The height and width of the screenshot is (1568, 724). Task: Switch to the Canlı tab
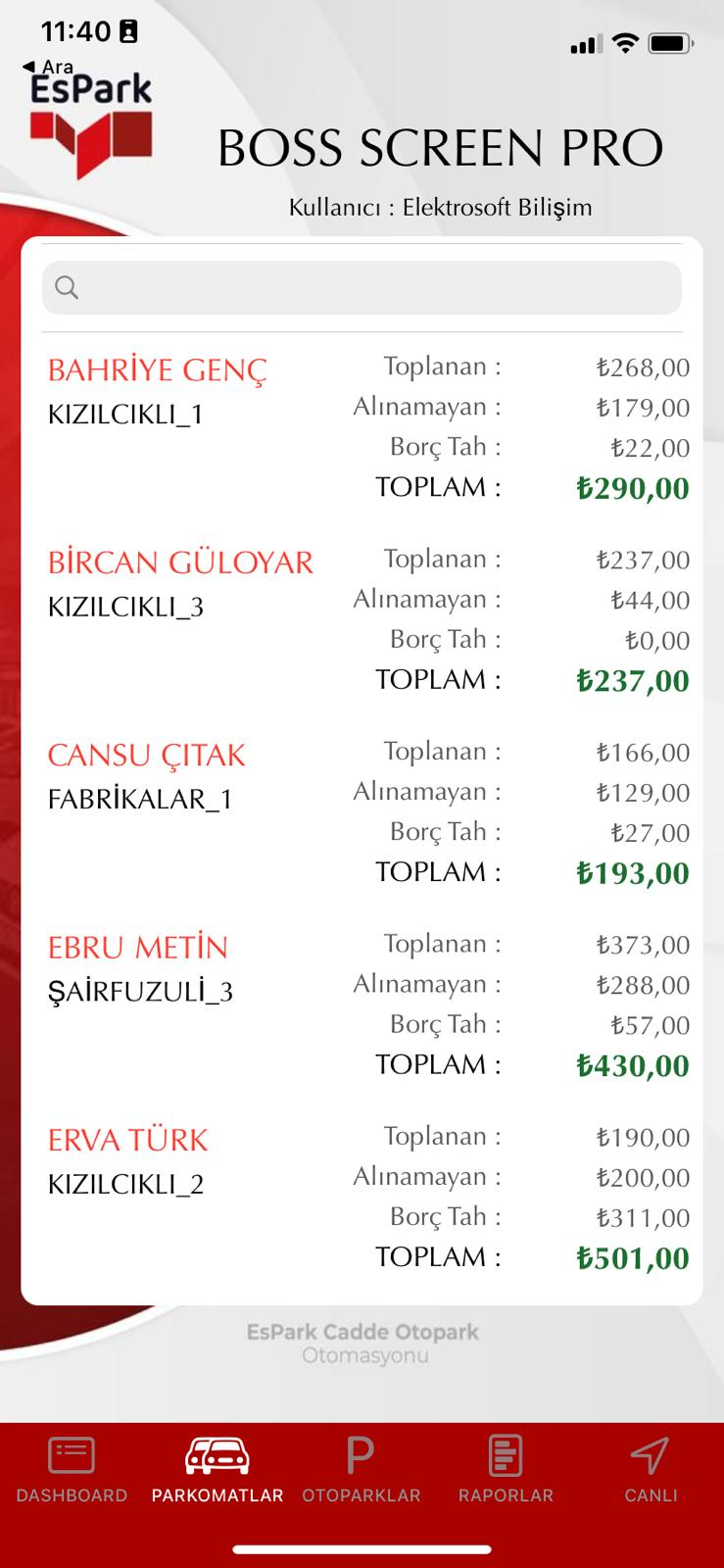tap(651, 1469)
